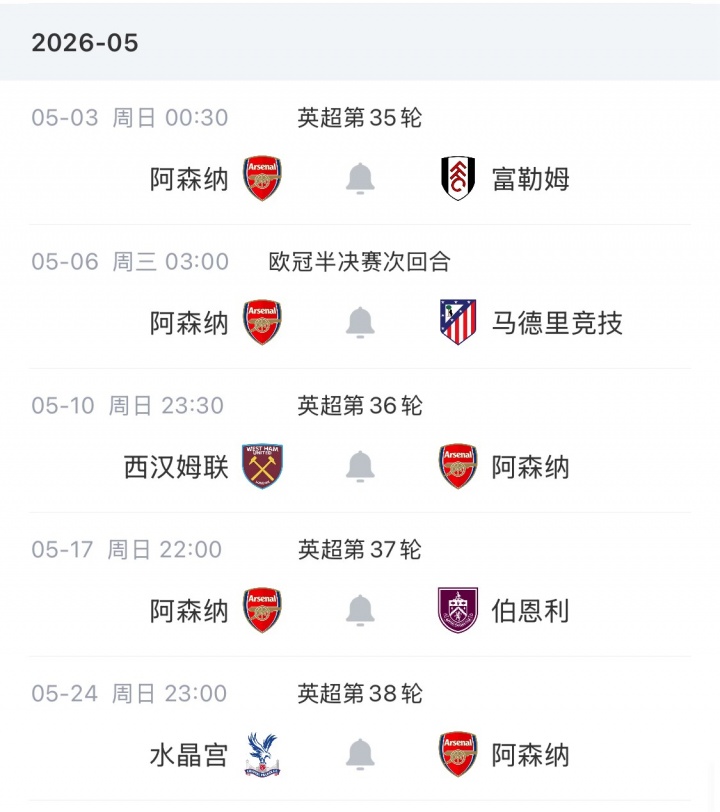Screen dimensions: 720x812
Task: Enable the bell for the Atlético Madrid semi-final
Action: click(360, 323)
